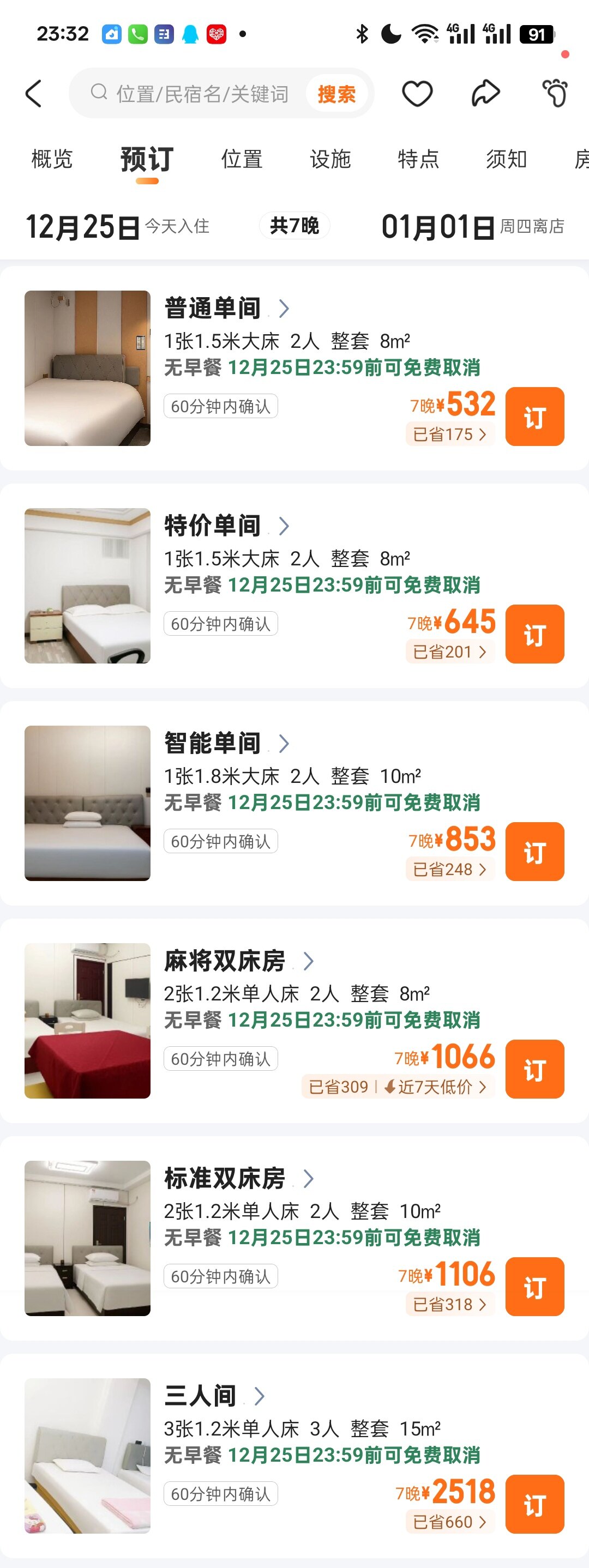The height and width of the screenshot is (1568, 589).
Task: Open 智能单间 room details
Action: click(x=226, y=743)
